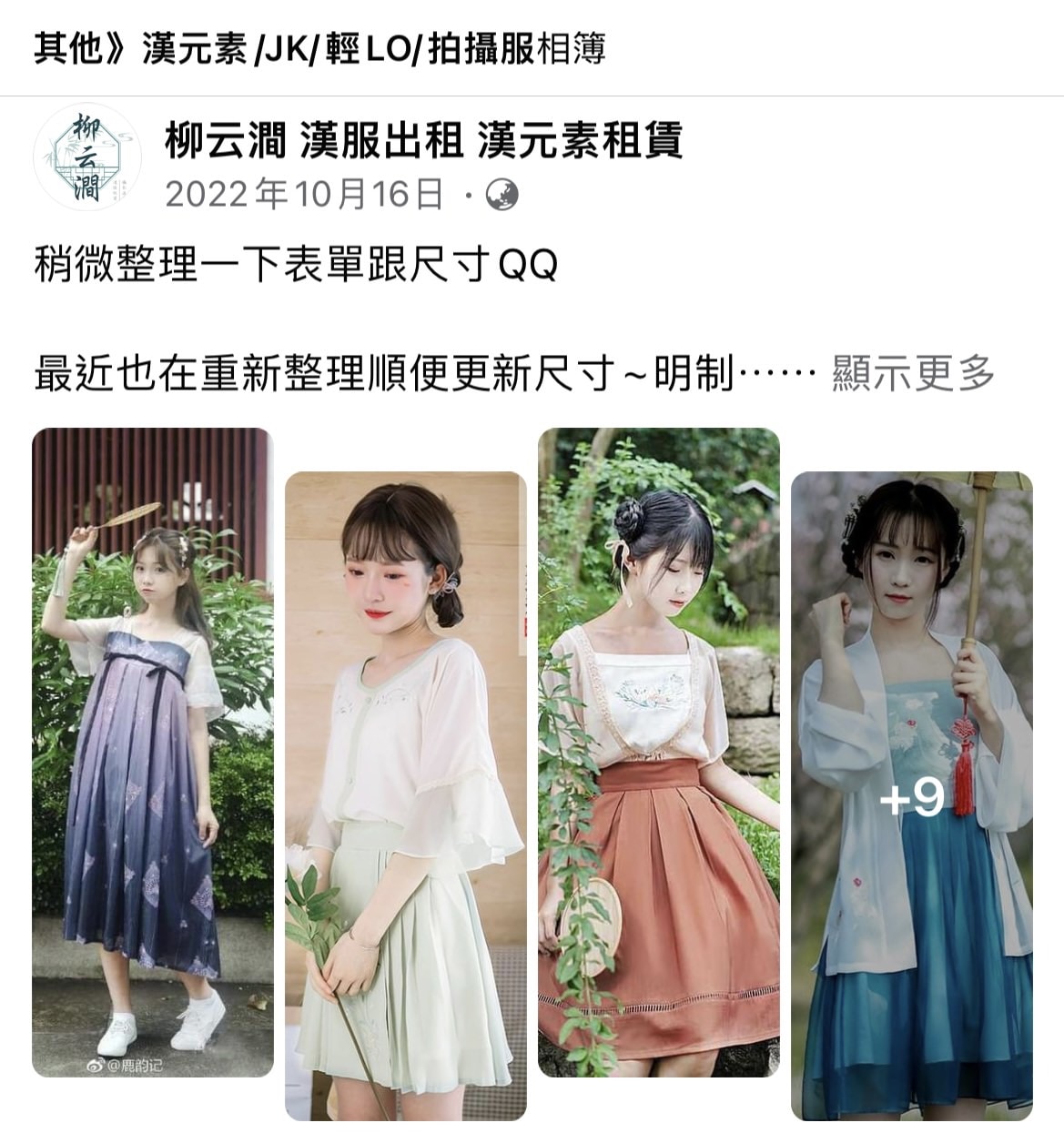The image size is (1064, 1143).
Task: Open the photo of the purple gradient dress
Action: pyautogui.click(x=153, y=753)
